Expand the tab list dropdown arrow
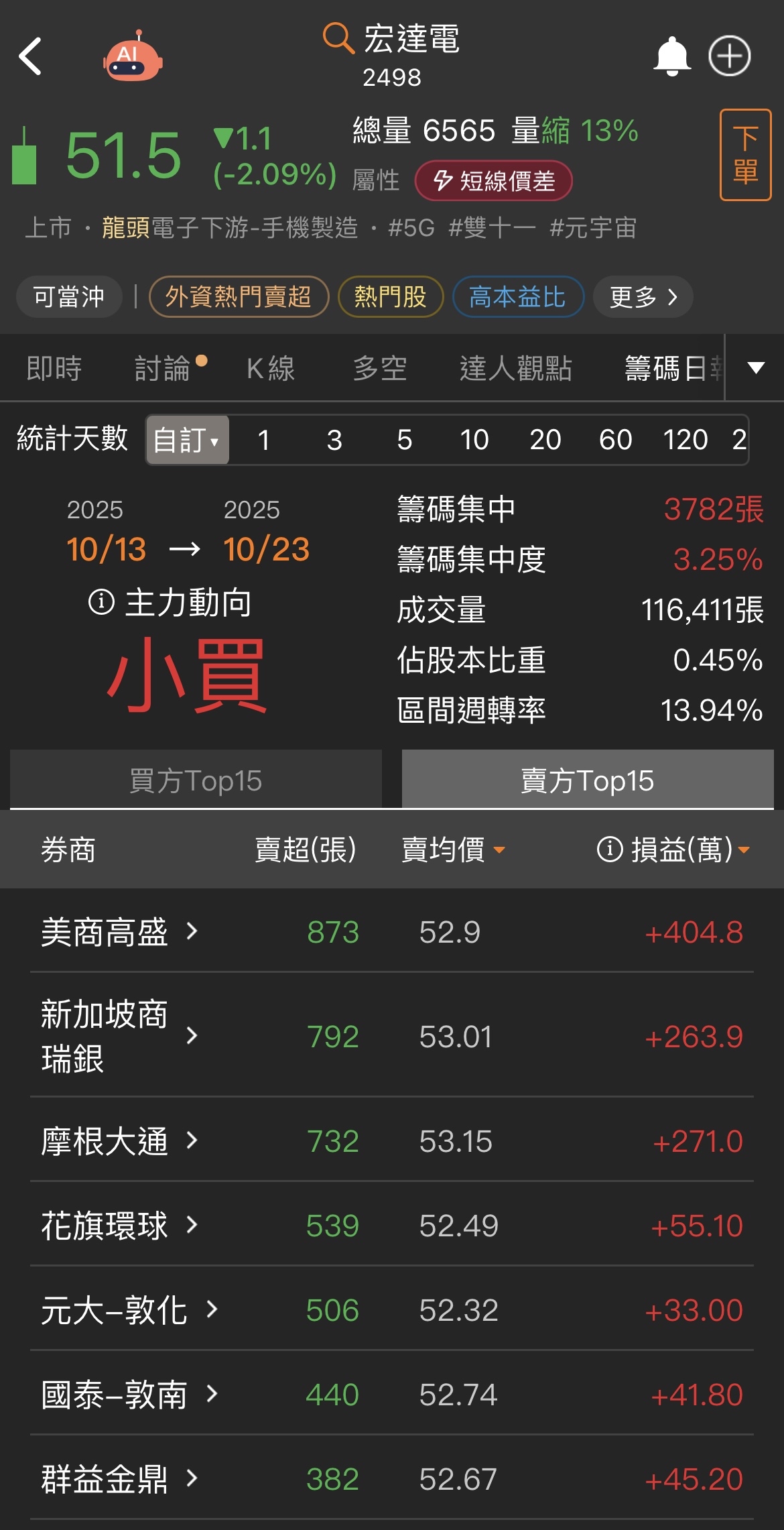 [x=756, y=368]
